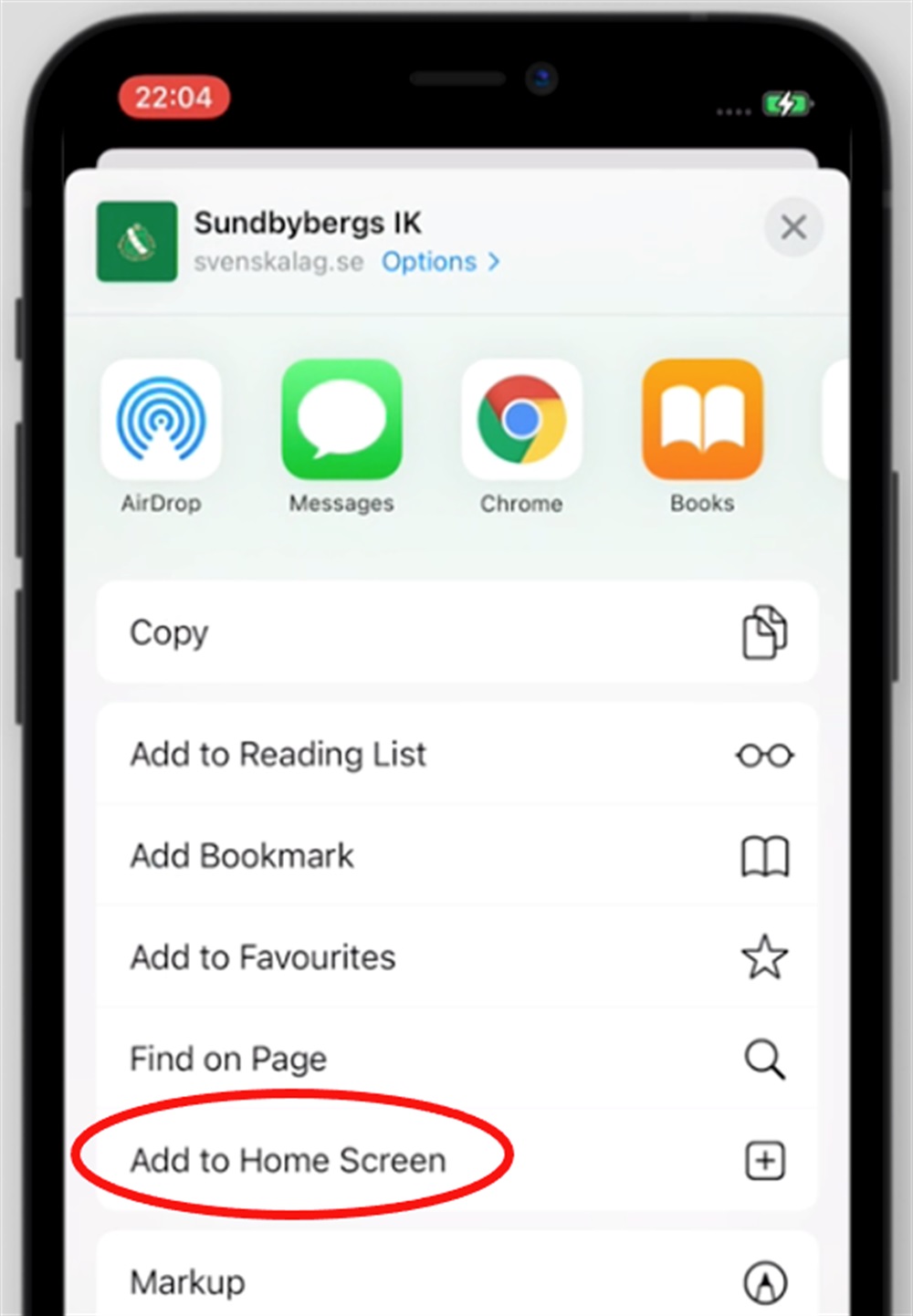This screenshot has height=1316, width=913.
Task: Choose Add to Favourites
Action: click(x=456, y=957)
